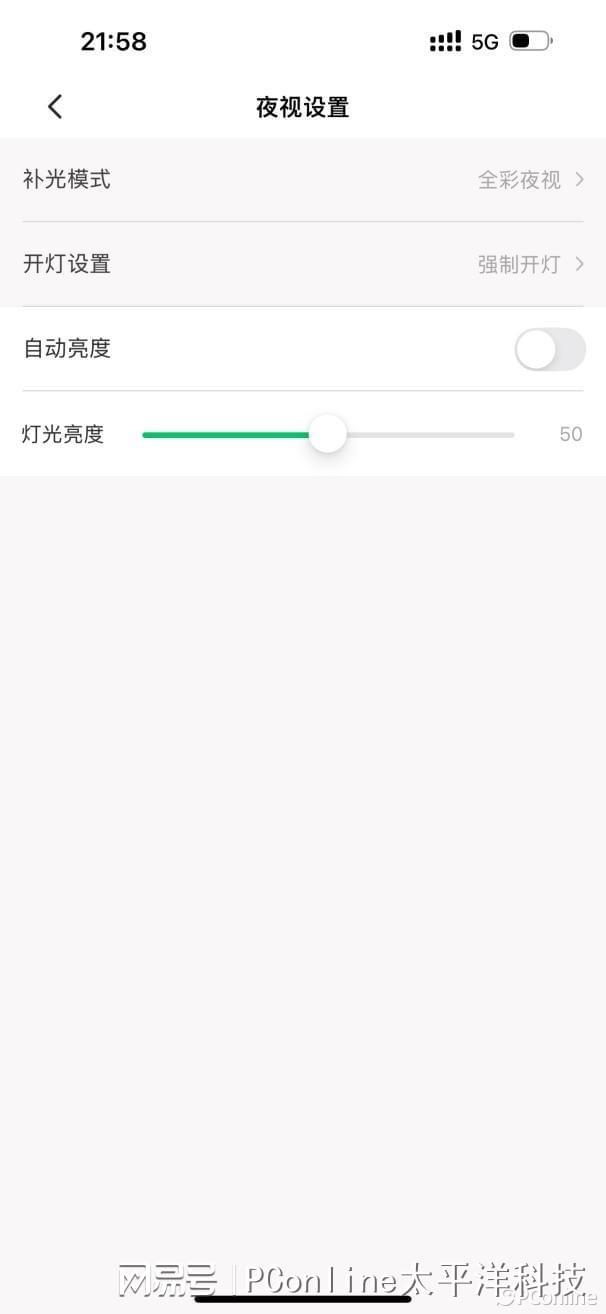Go back from 夜视设置
The image size is (606, 1314).
coord(55,107)
